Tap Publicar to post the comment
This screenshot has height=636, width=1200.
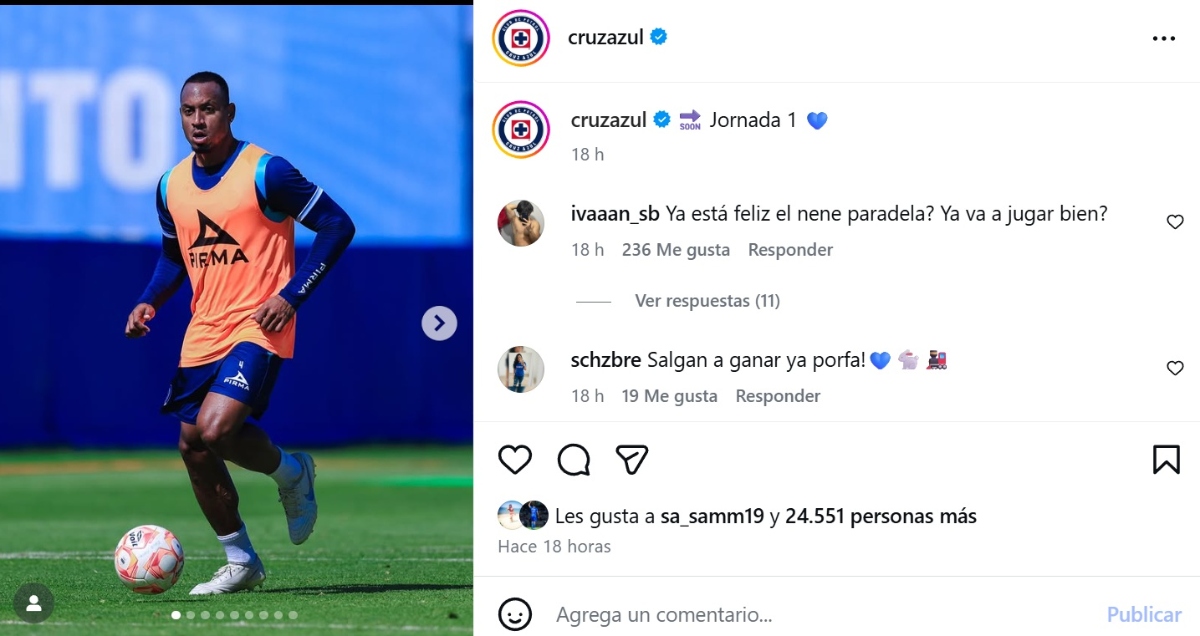1144,614
